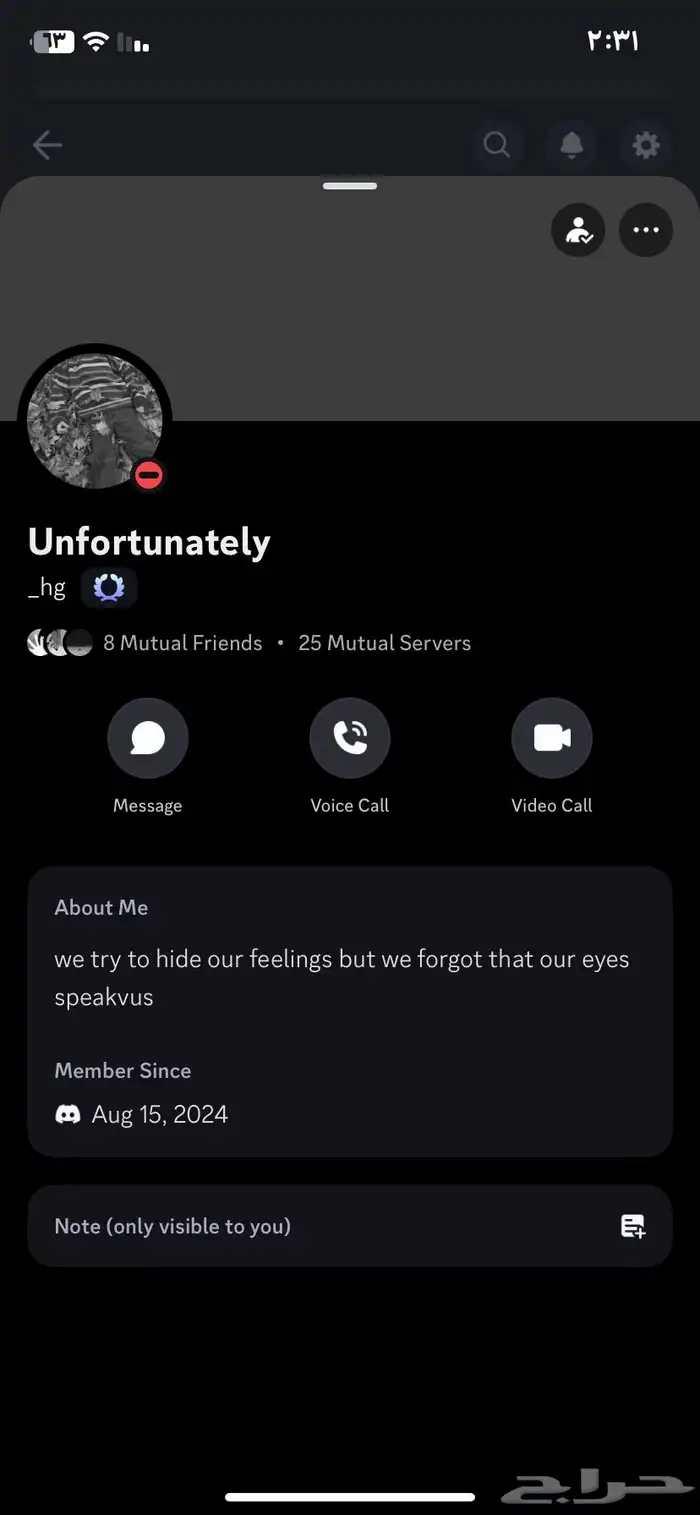
Task: View the 8 mutual friends
Action: 180,643
